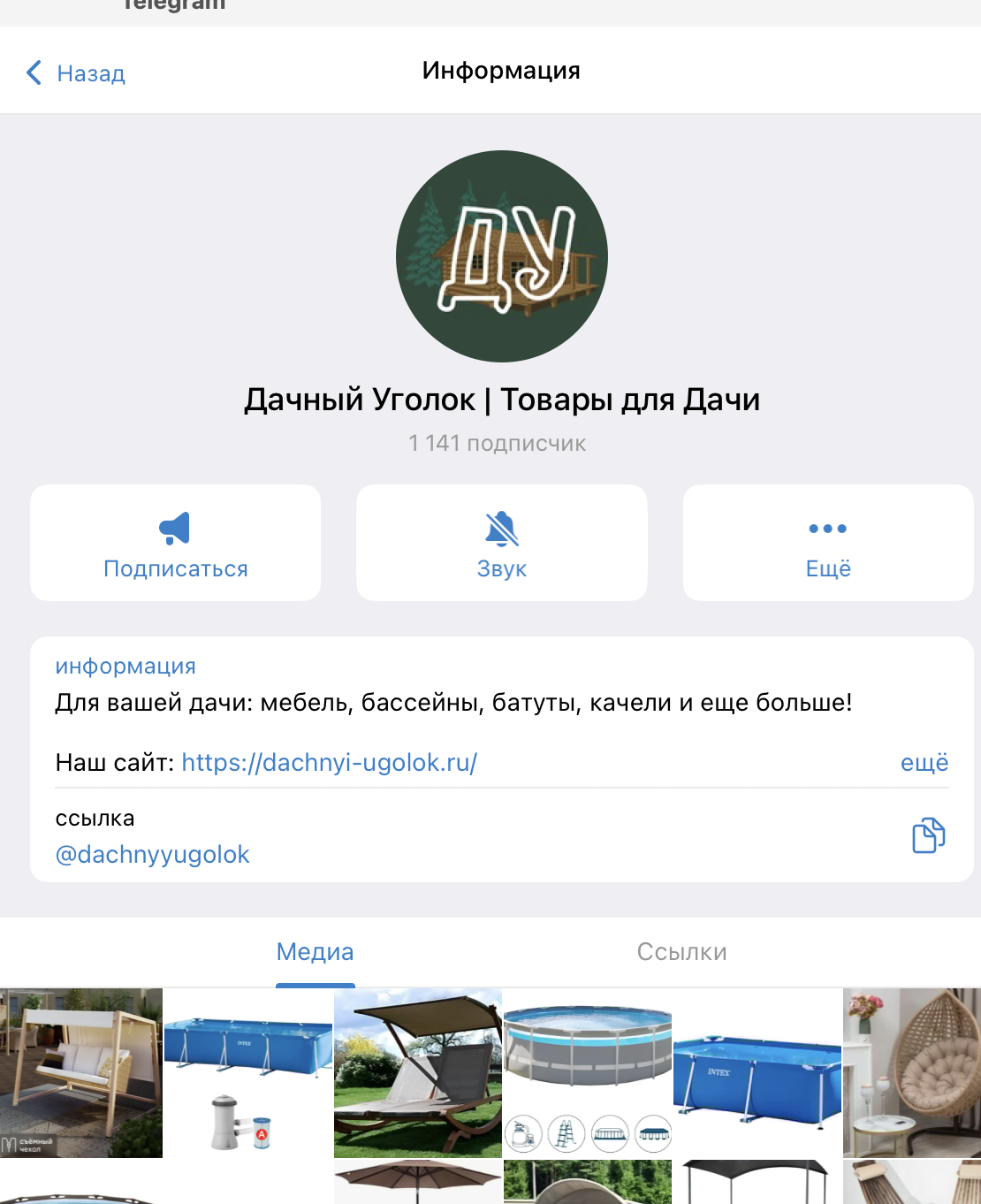Open the channel avatar picture
981x1204 pixels.
click(x=501, y=256)
